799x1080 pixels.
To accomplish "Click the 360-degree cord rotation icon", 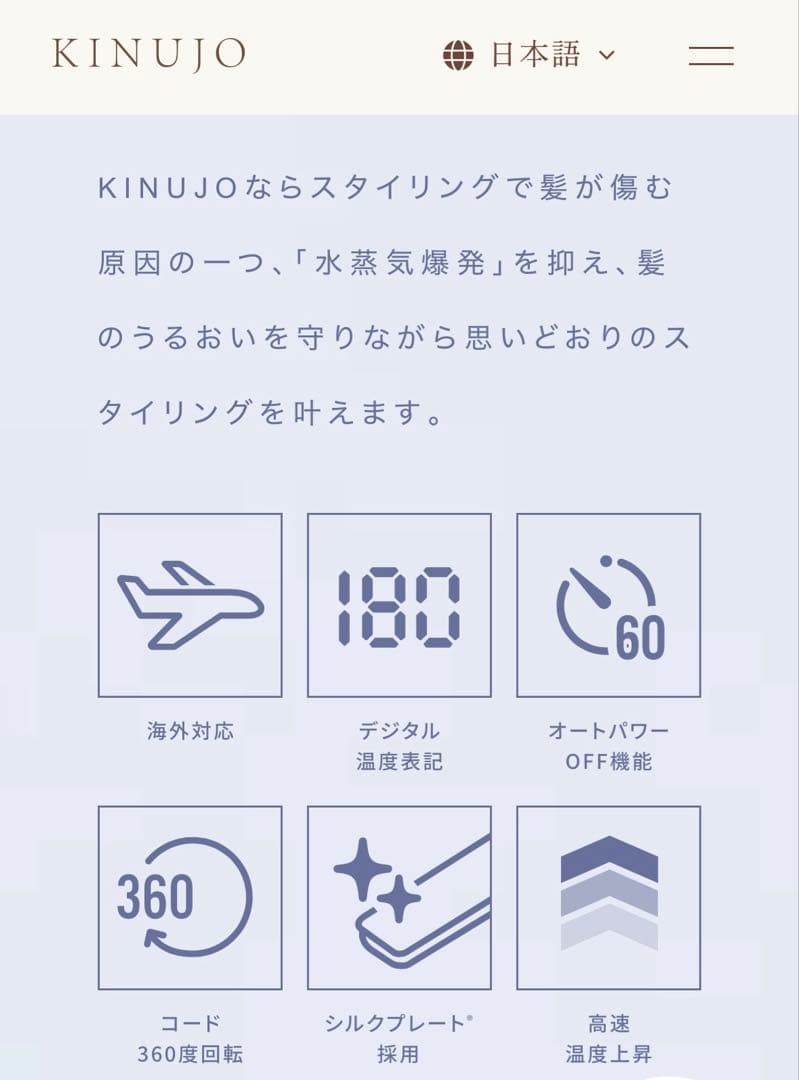I will pos(190,898).
